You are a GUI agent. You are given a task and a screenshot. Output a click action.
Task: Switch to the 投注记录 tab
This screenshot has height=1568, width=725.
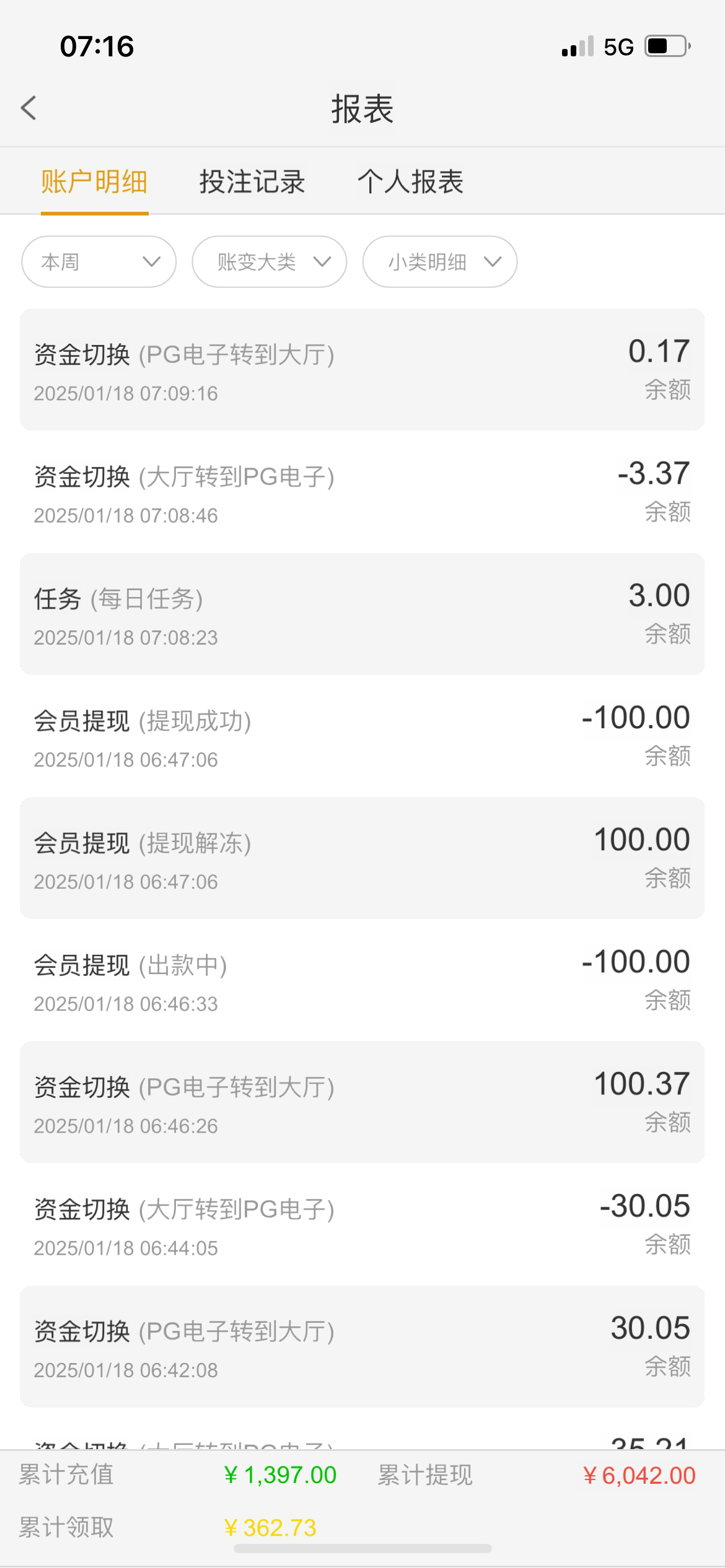[x=252, y=182]
